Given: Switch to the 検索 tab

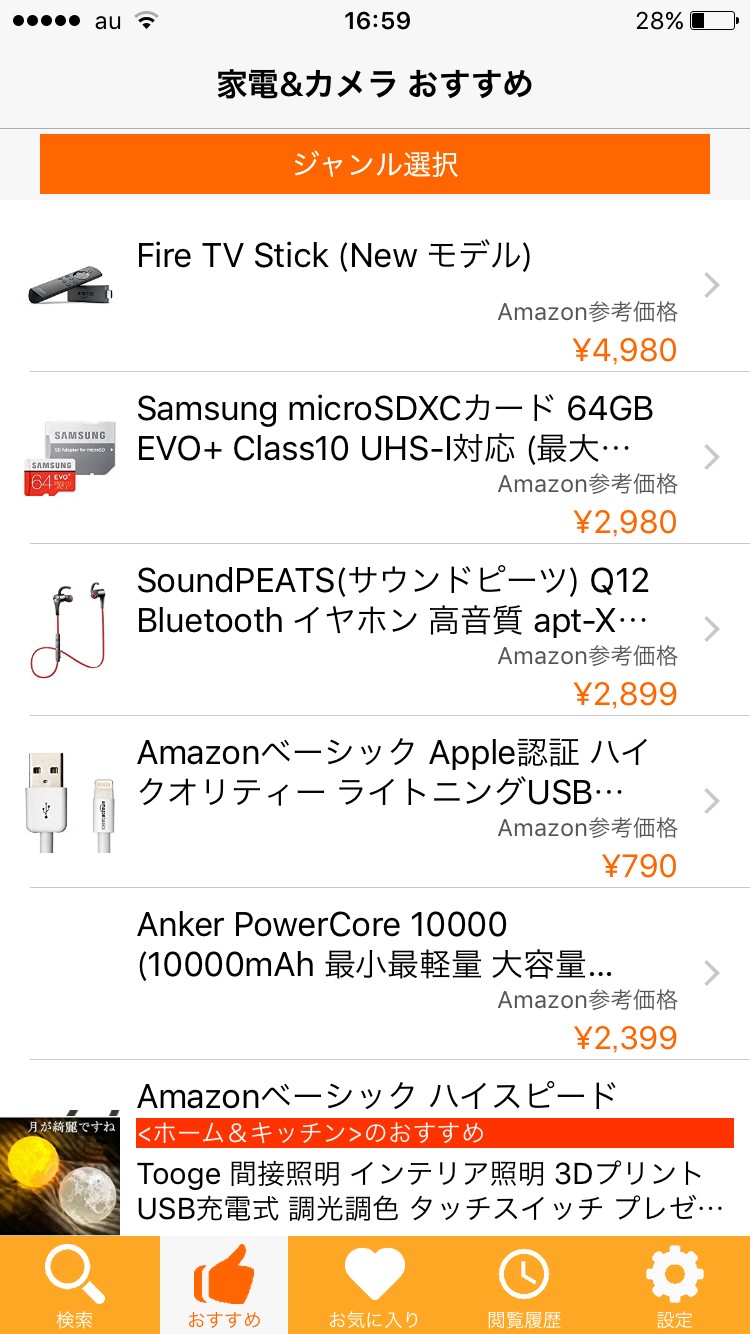Looking at the screenshot, I should click(x=75, y=1286).
